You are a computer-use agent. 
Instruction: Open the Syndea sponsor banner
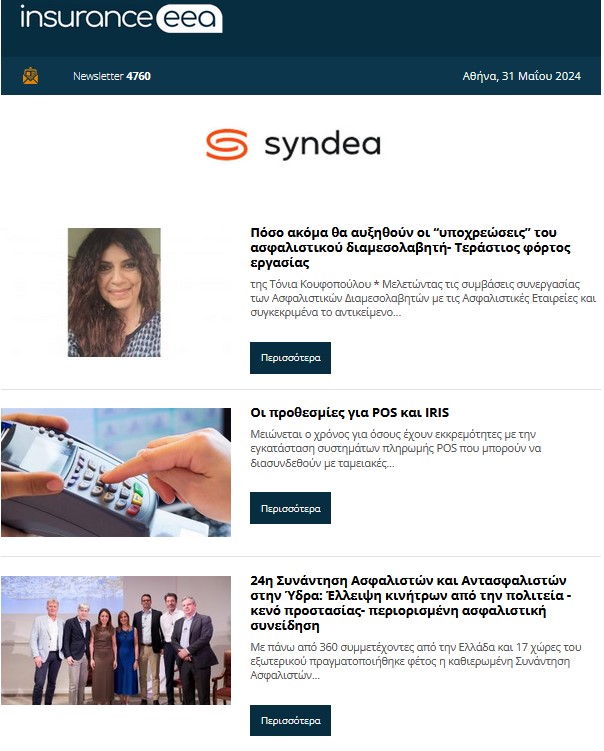click(294, 145)
